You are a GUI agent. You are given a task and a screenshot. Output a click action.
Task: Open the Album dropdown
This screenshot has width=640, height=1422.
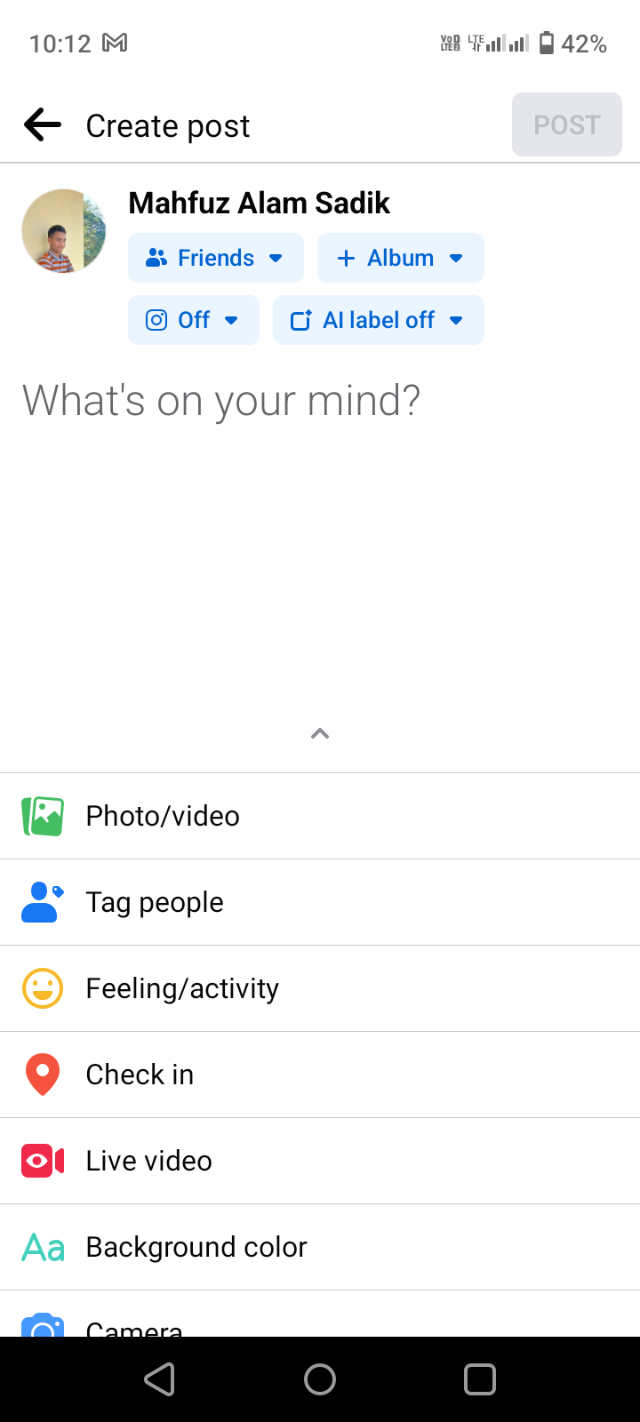(x=400, y=258)
